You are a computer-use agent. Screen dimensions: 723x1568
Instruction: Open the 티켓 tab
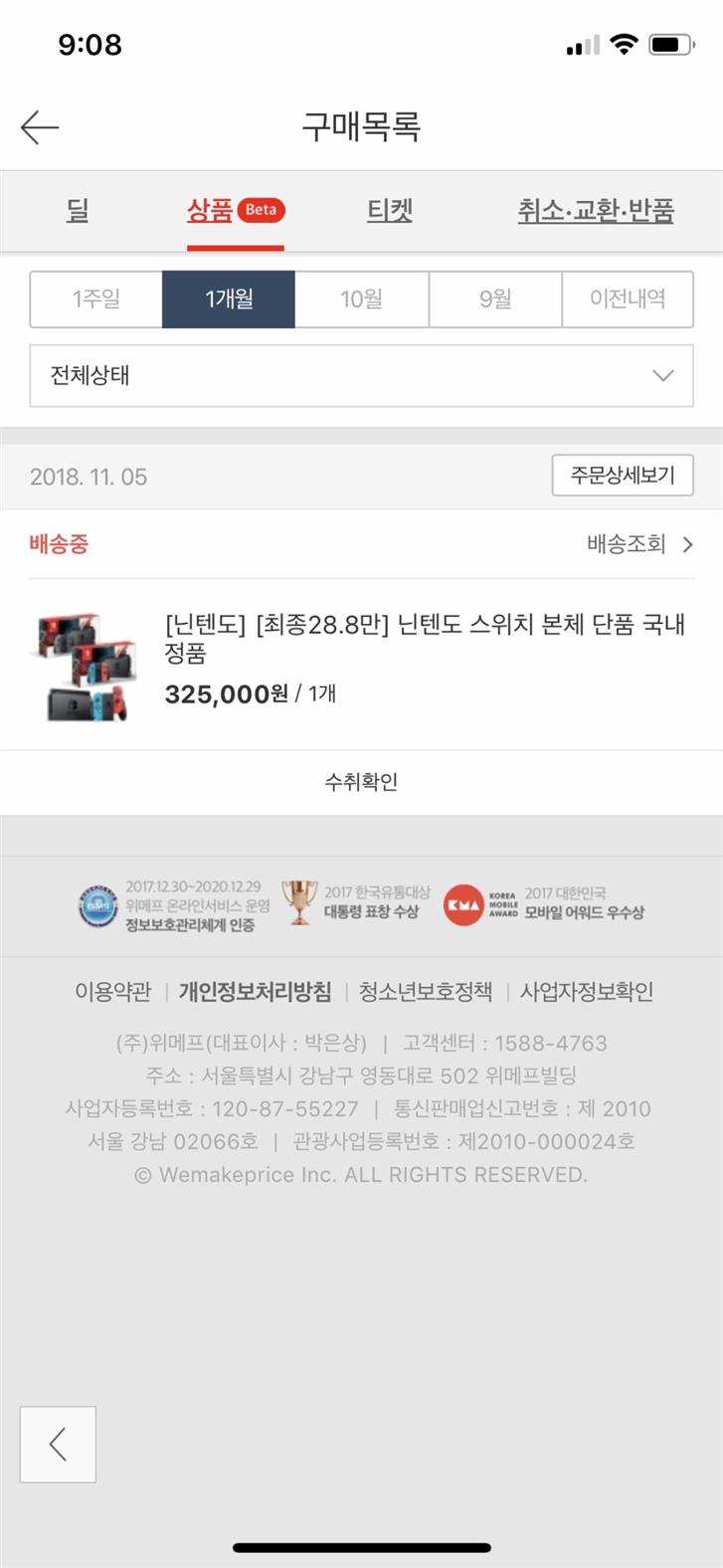click(x=389, y=210)
